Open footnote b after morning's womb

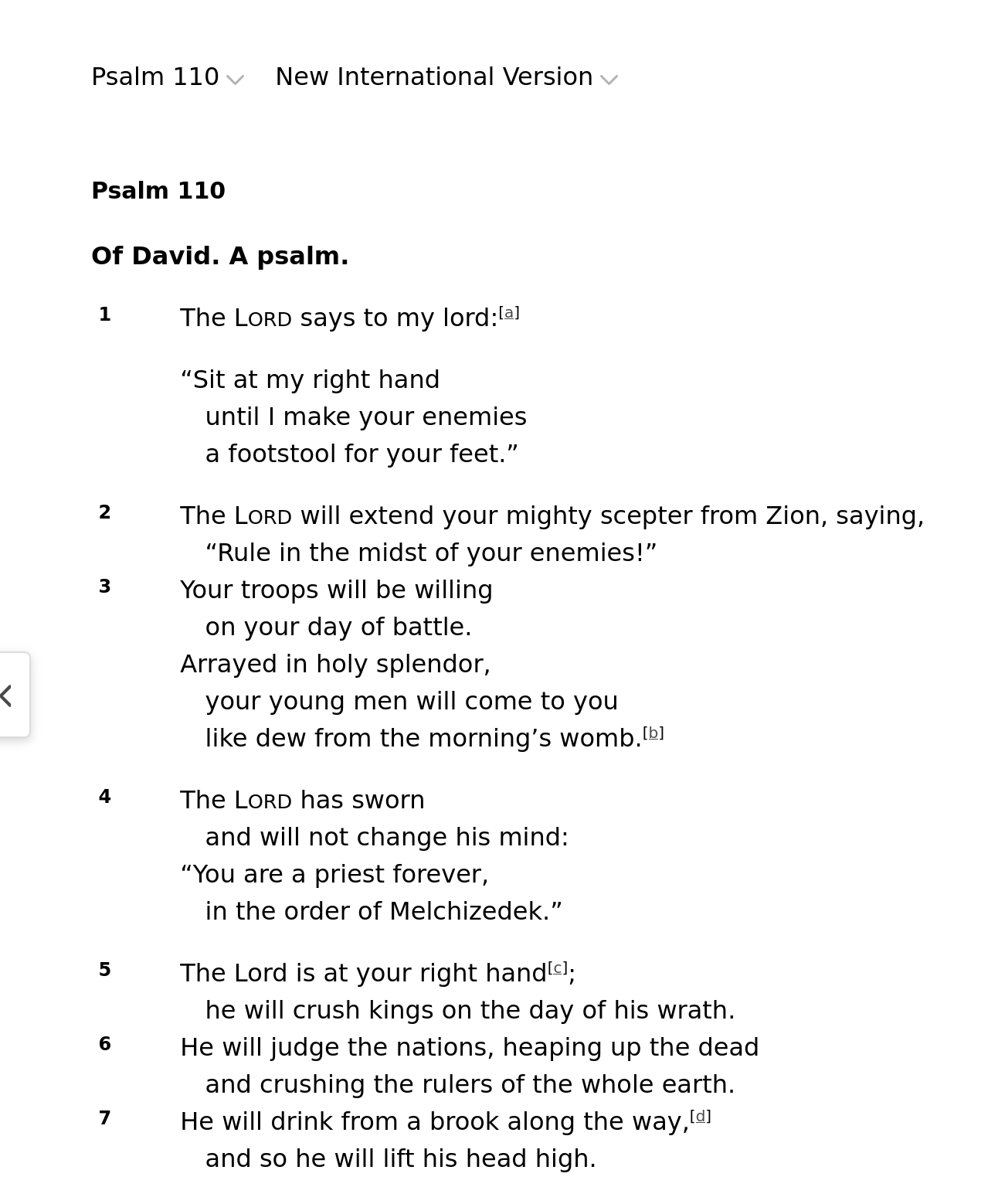click(653, 733)
